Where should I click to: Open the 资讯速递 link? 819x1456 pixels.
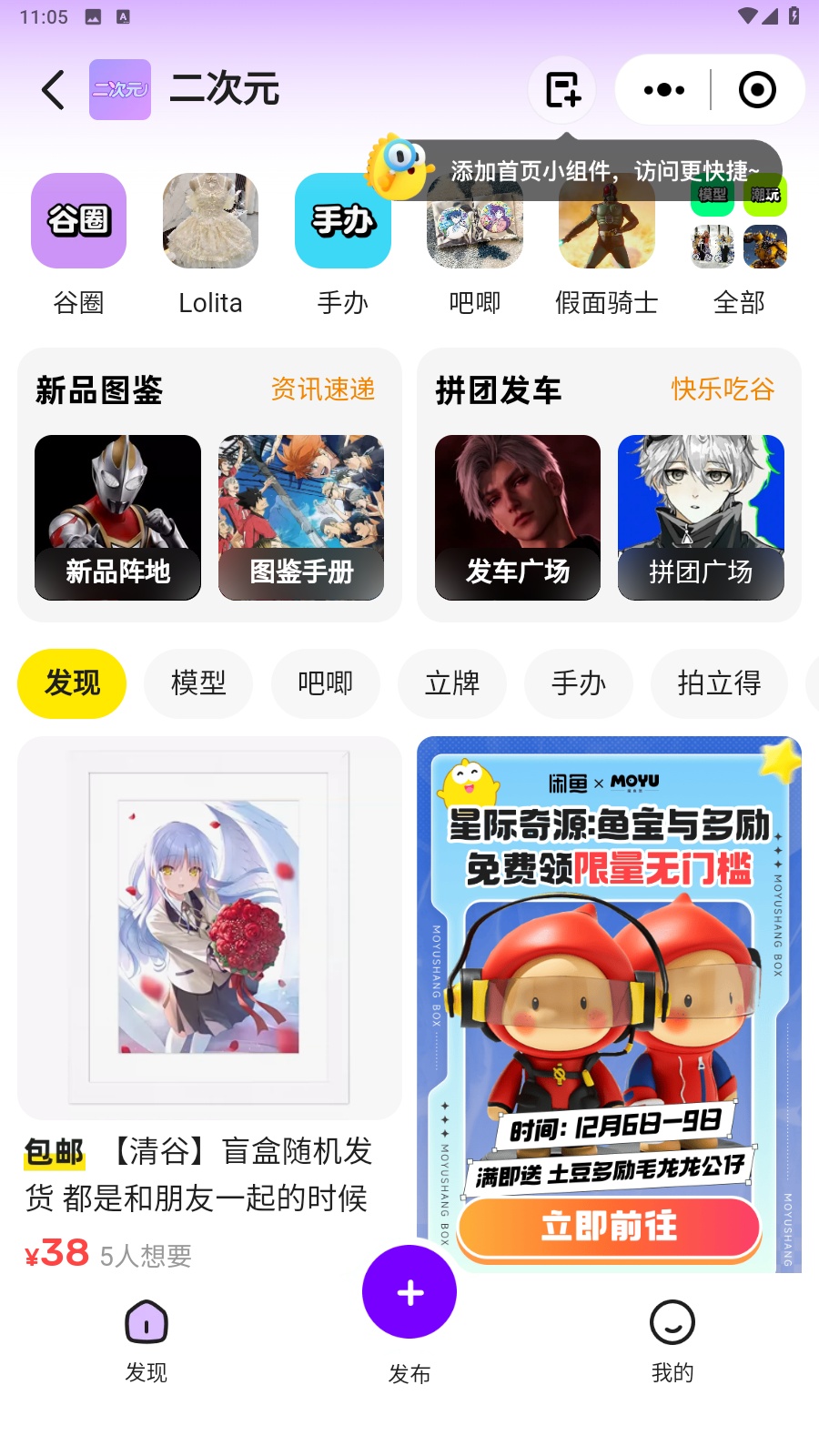tap(322, 389)
